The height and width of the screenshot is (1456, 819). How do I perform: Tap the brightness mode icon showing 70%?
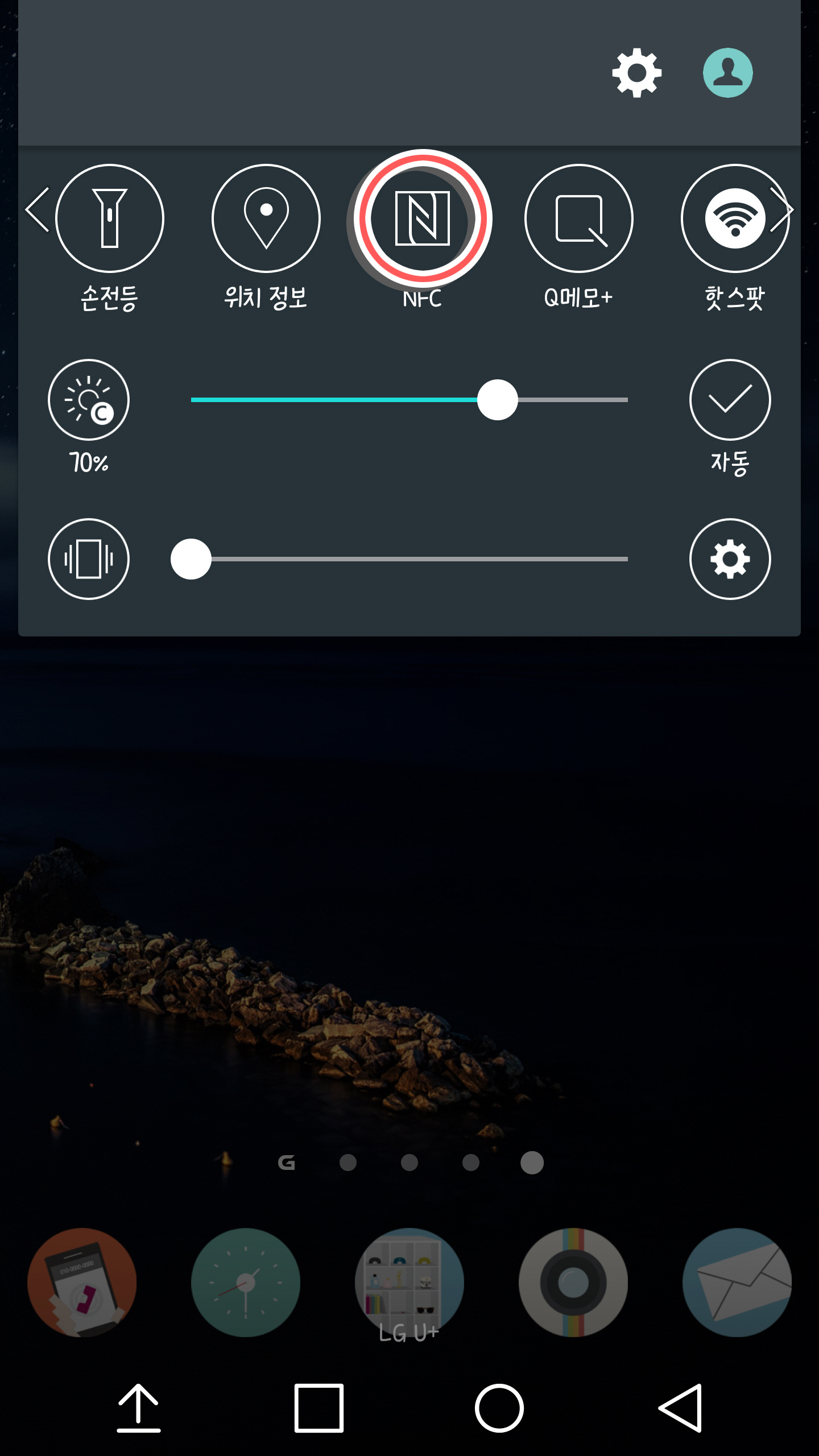point(89,400)
